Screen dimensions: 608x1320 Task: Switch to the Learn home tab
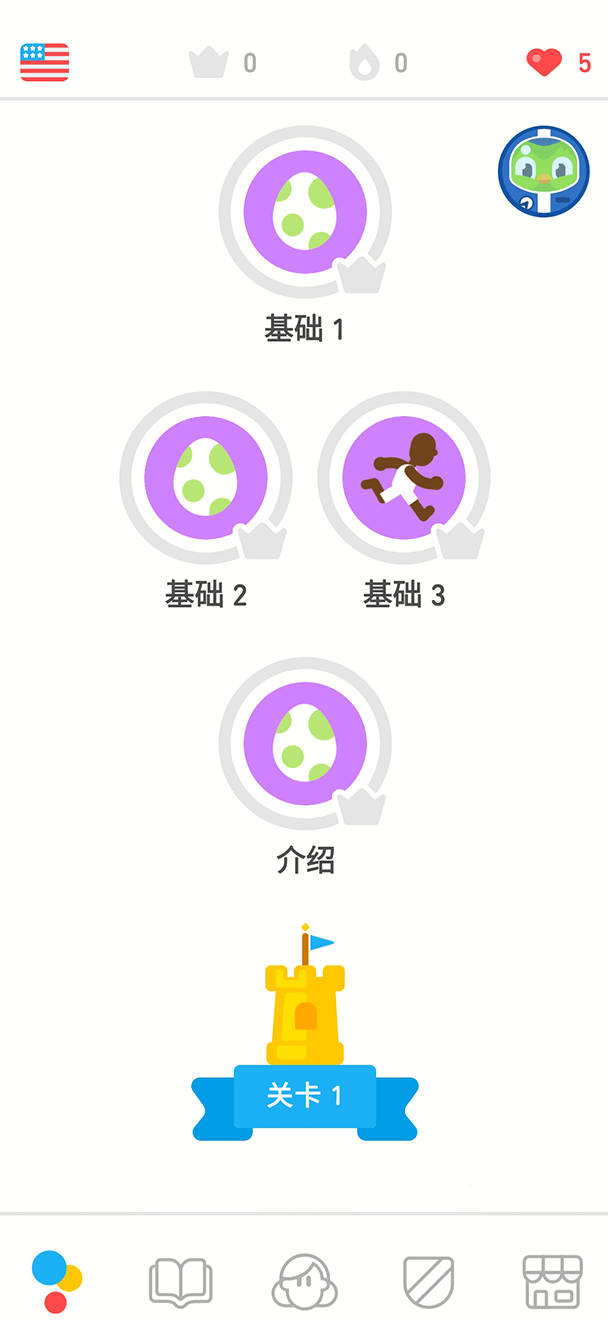[x=56, y=1282]
